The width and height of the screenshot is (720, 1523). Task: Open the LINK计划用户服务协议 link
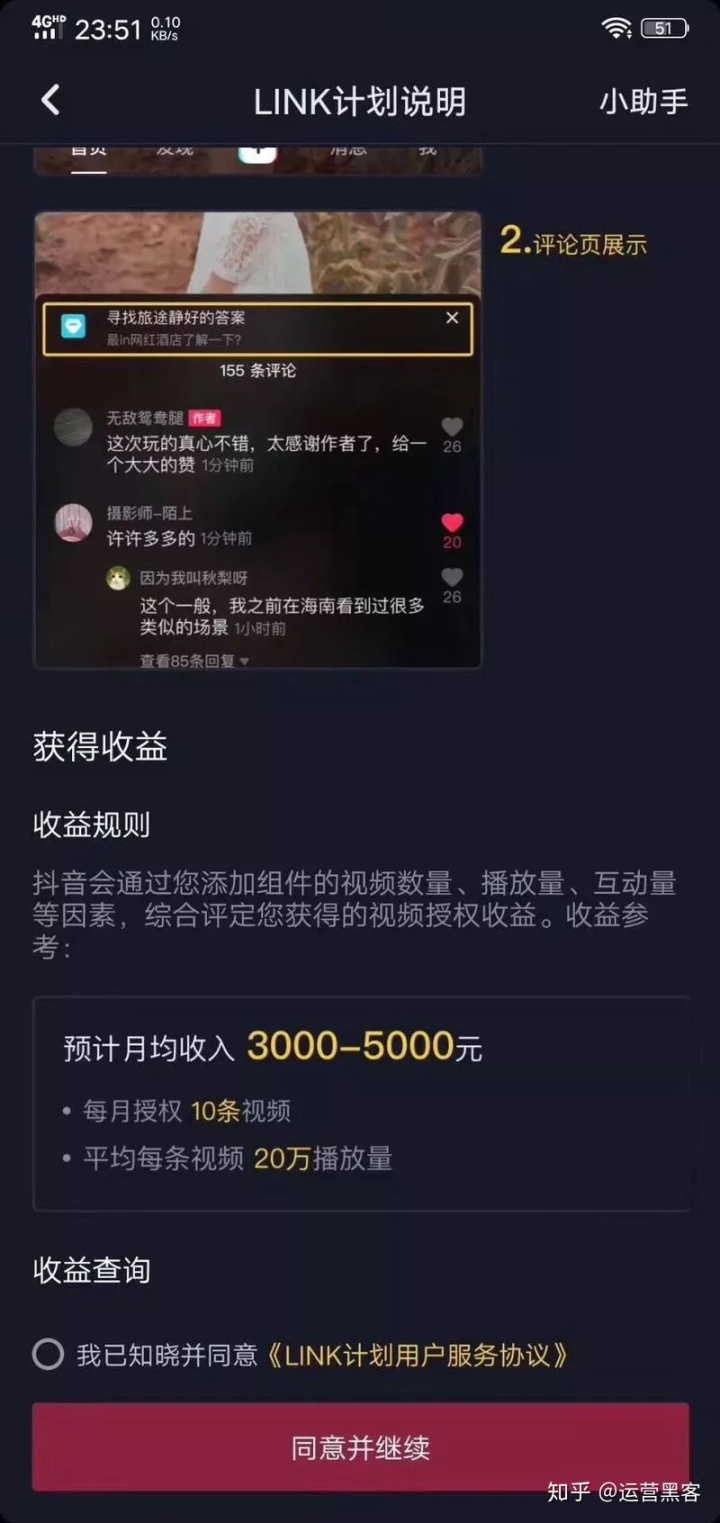pos(420,1355)
